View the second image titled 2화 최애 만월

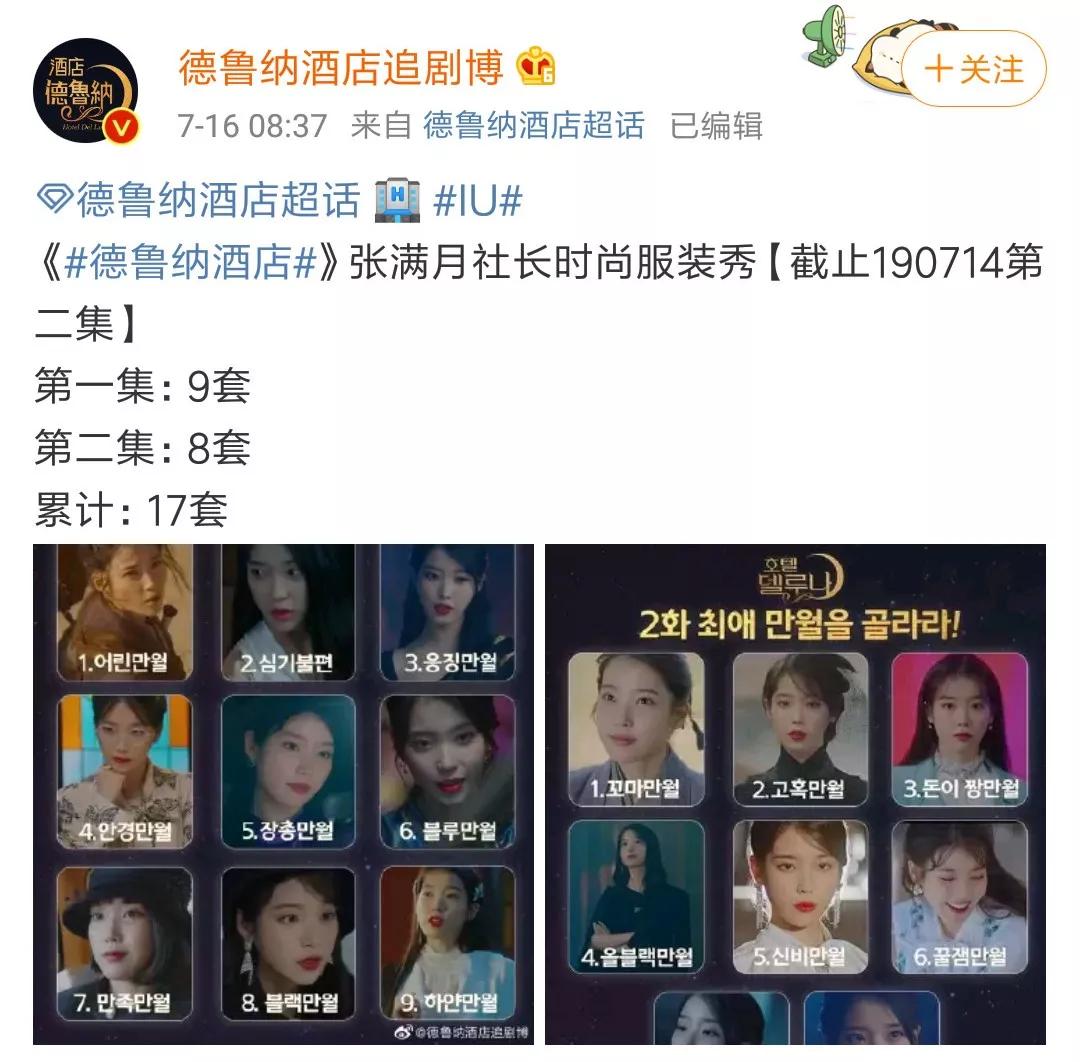(x=794, y=795)
